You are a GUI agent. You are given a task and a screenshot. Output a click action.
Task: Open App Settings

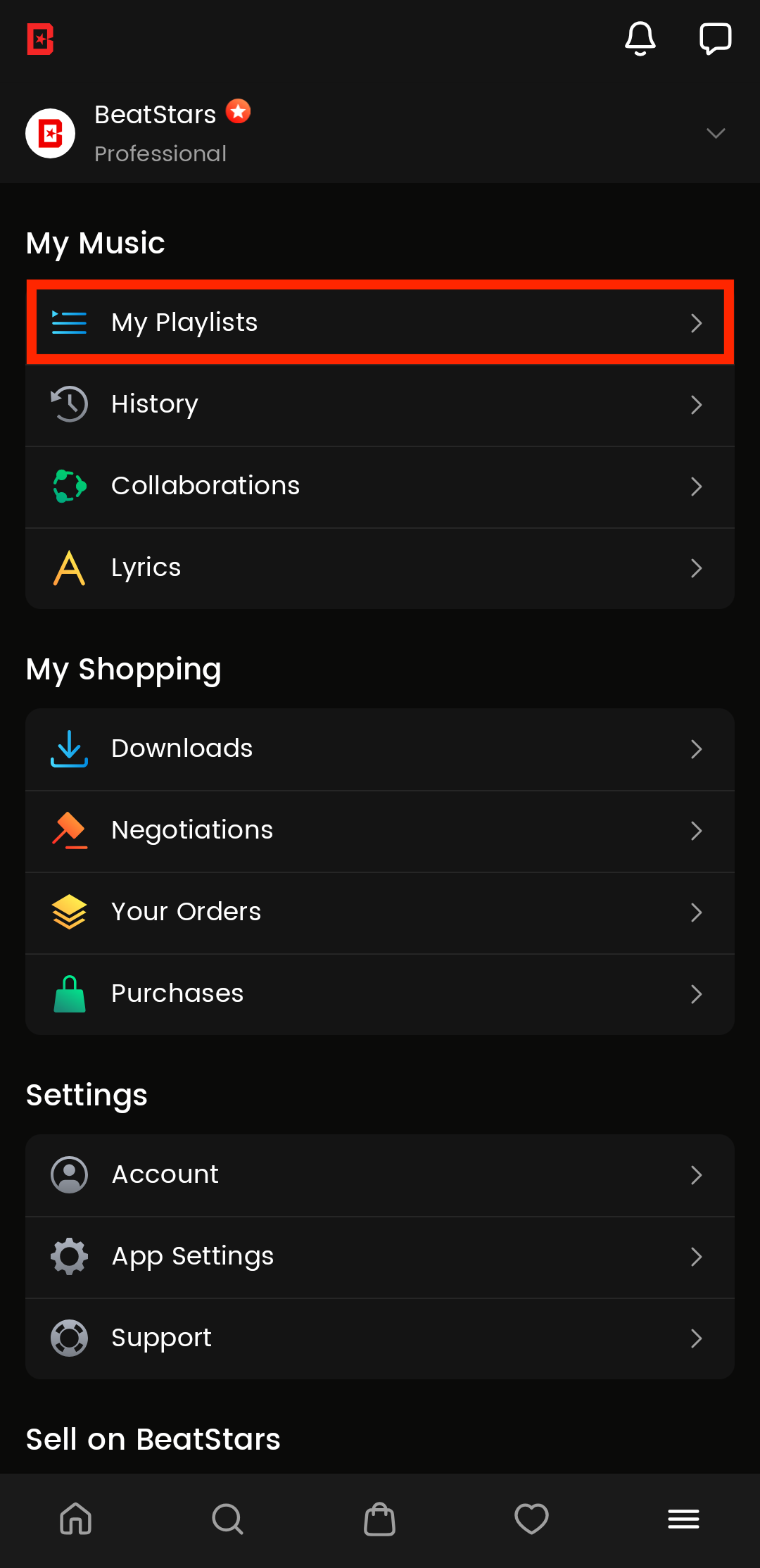tap(380, 1256)
